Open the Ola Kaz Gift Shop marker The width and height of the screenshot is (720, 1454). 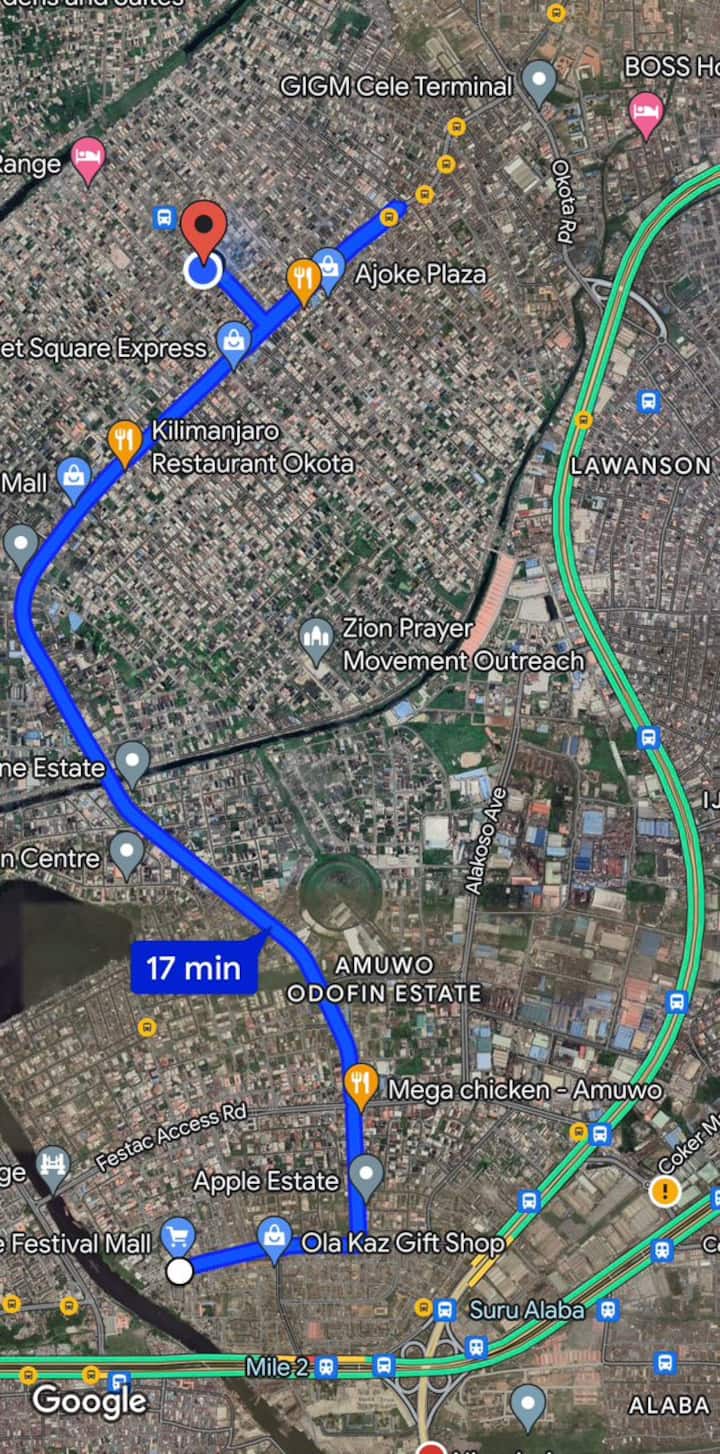[x=273, y=1237]
